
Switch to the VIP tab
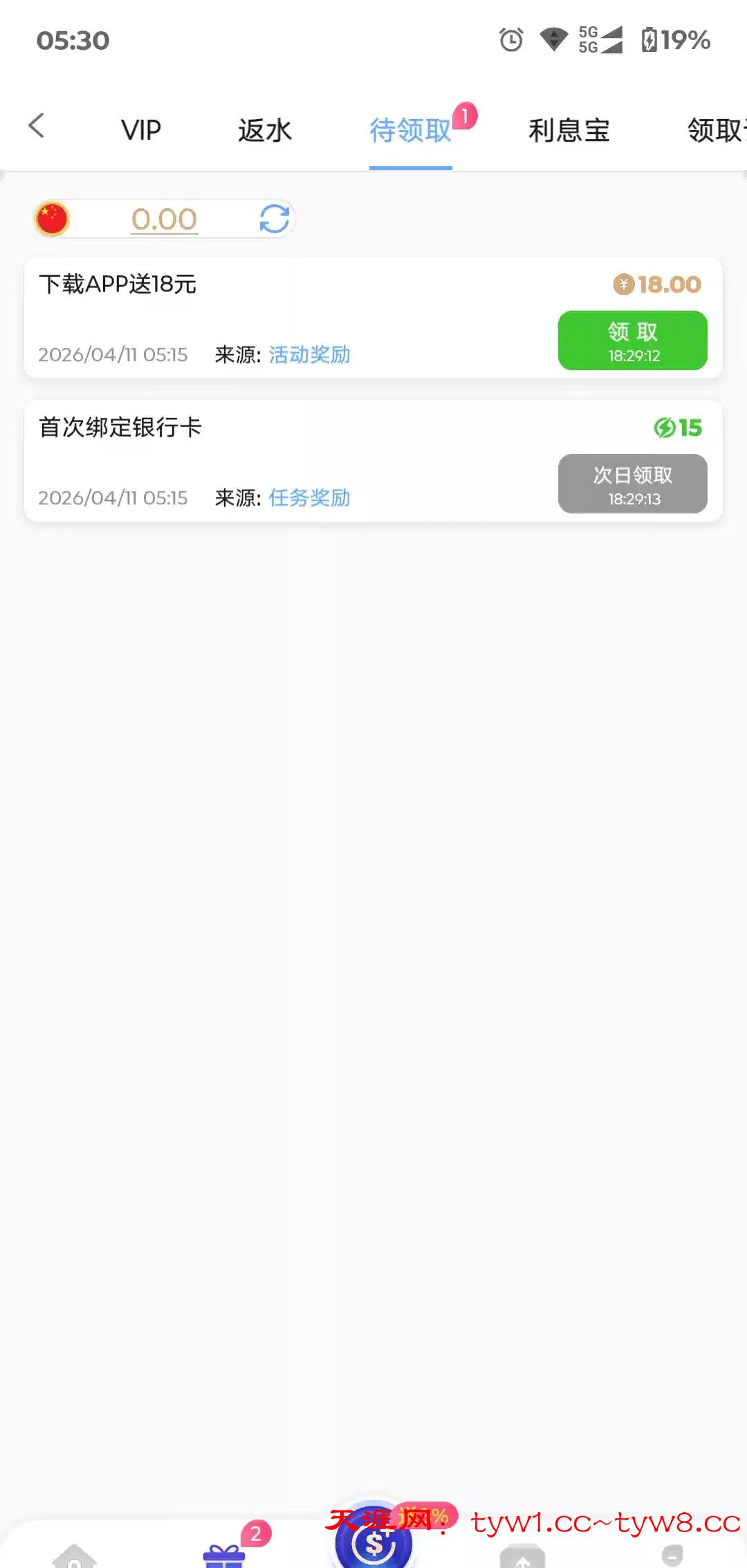pyautogui.click(x=141, y=130)
